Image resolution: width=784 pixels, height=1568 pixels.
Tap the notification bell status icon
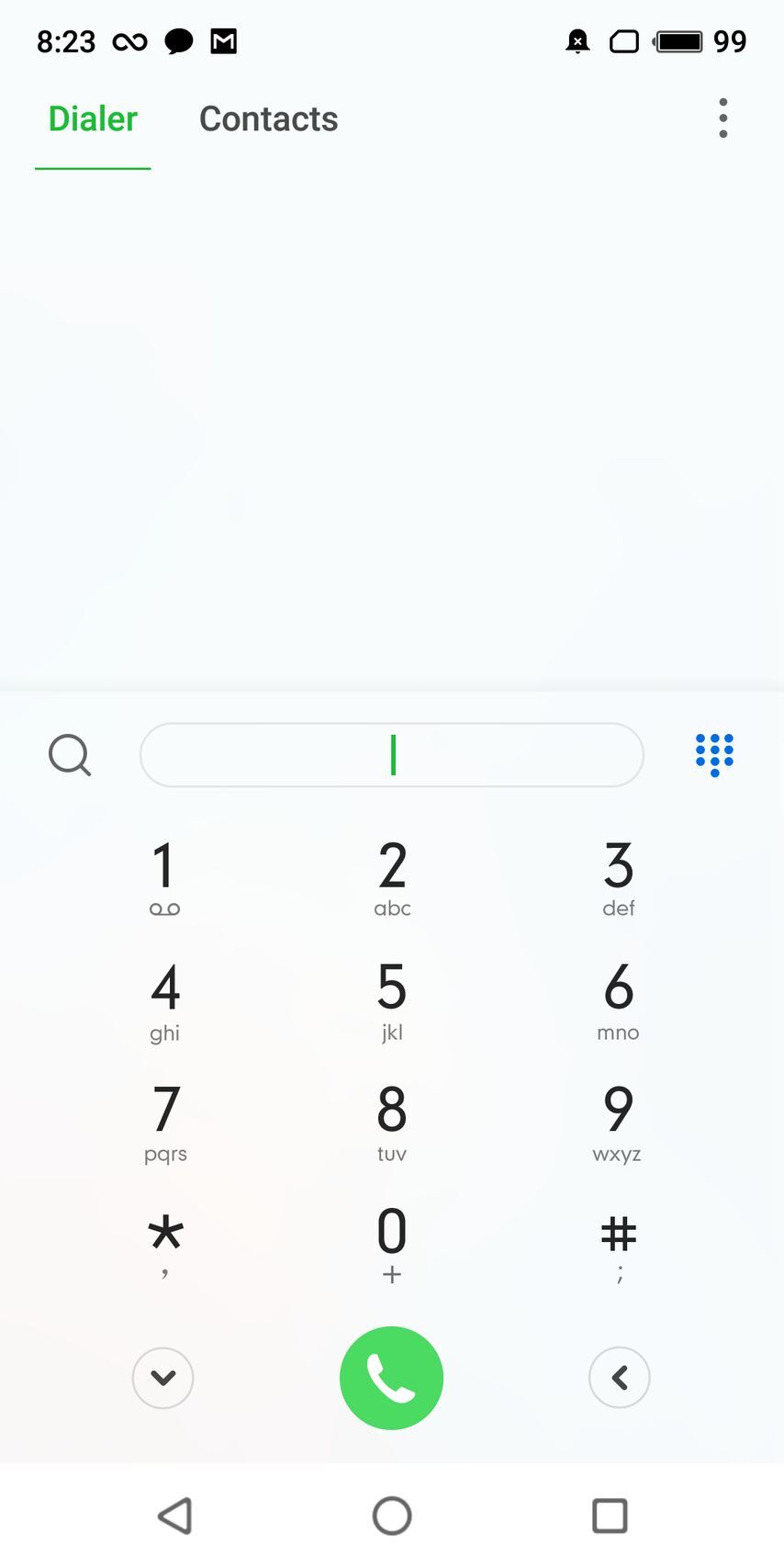[577, 40]
